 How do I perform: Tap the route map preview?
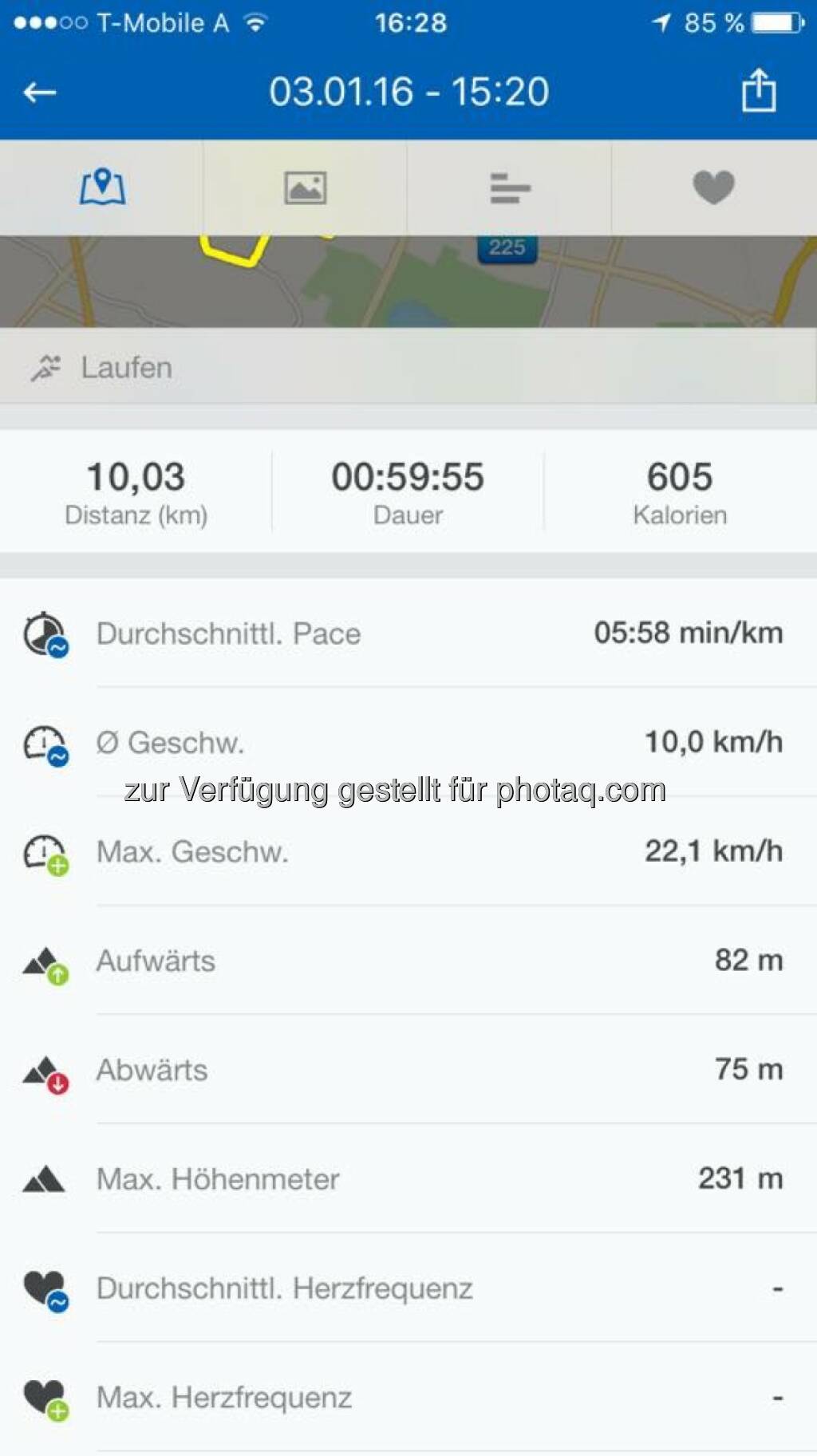[x=408, y=281]
